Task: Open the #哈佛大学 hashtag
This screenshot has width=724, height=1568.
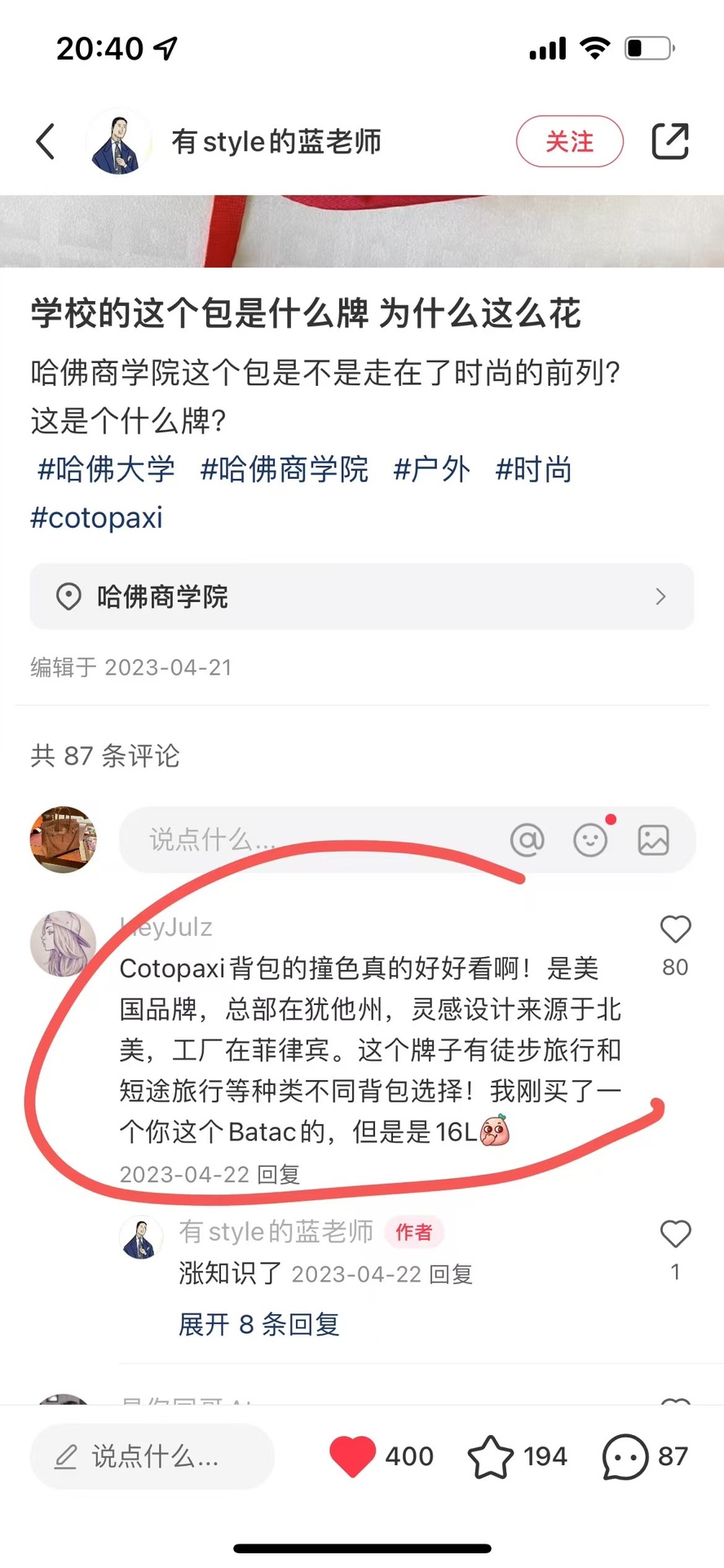Action: [106, 470]
